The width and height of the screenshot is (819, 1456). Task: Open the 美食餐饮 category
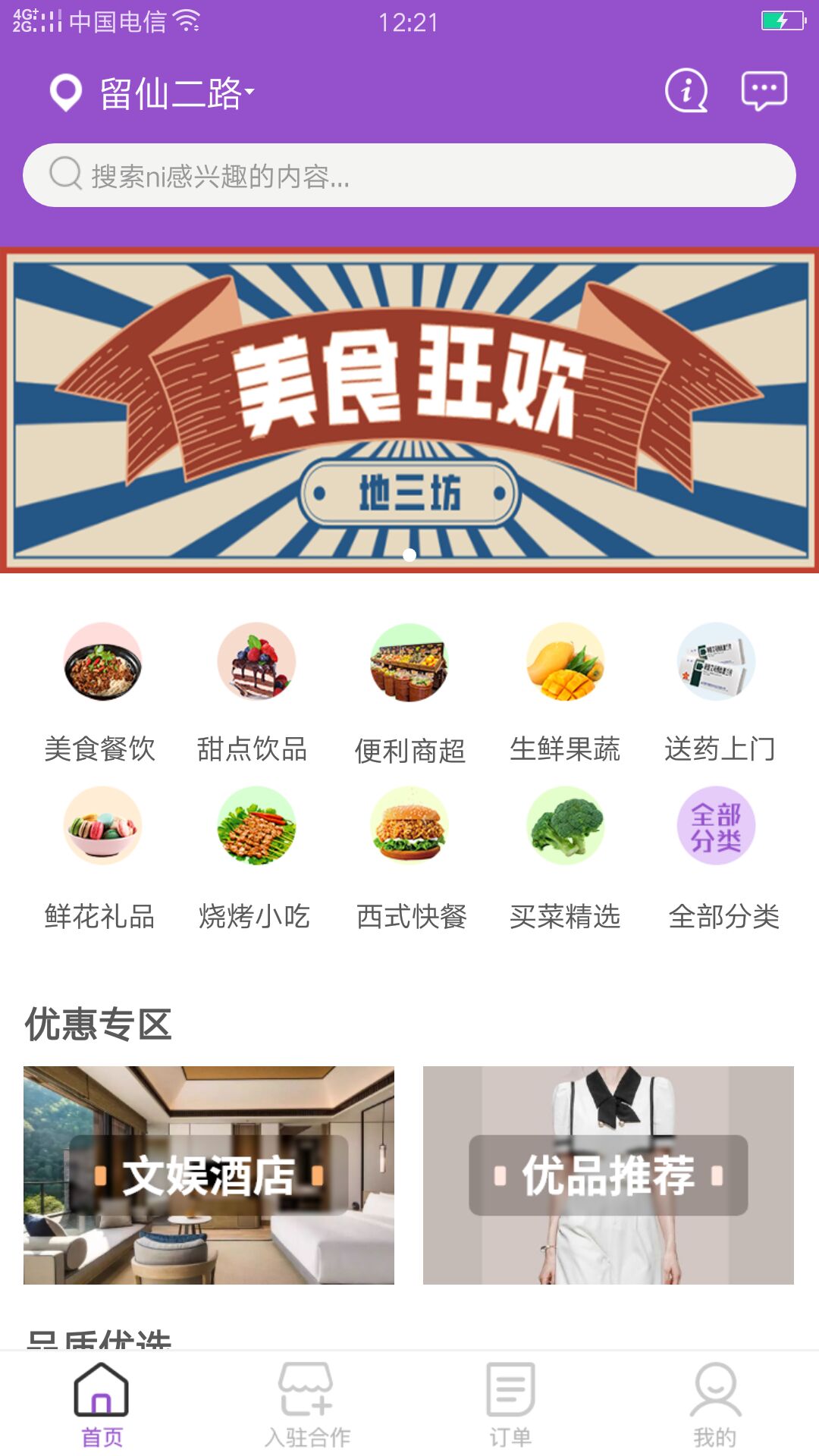tap(101, 664)
